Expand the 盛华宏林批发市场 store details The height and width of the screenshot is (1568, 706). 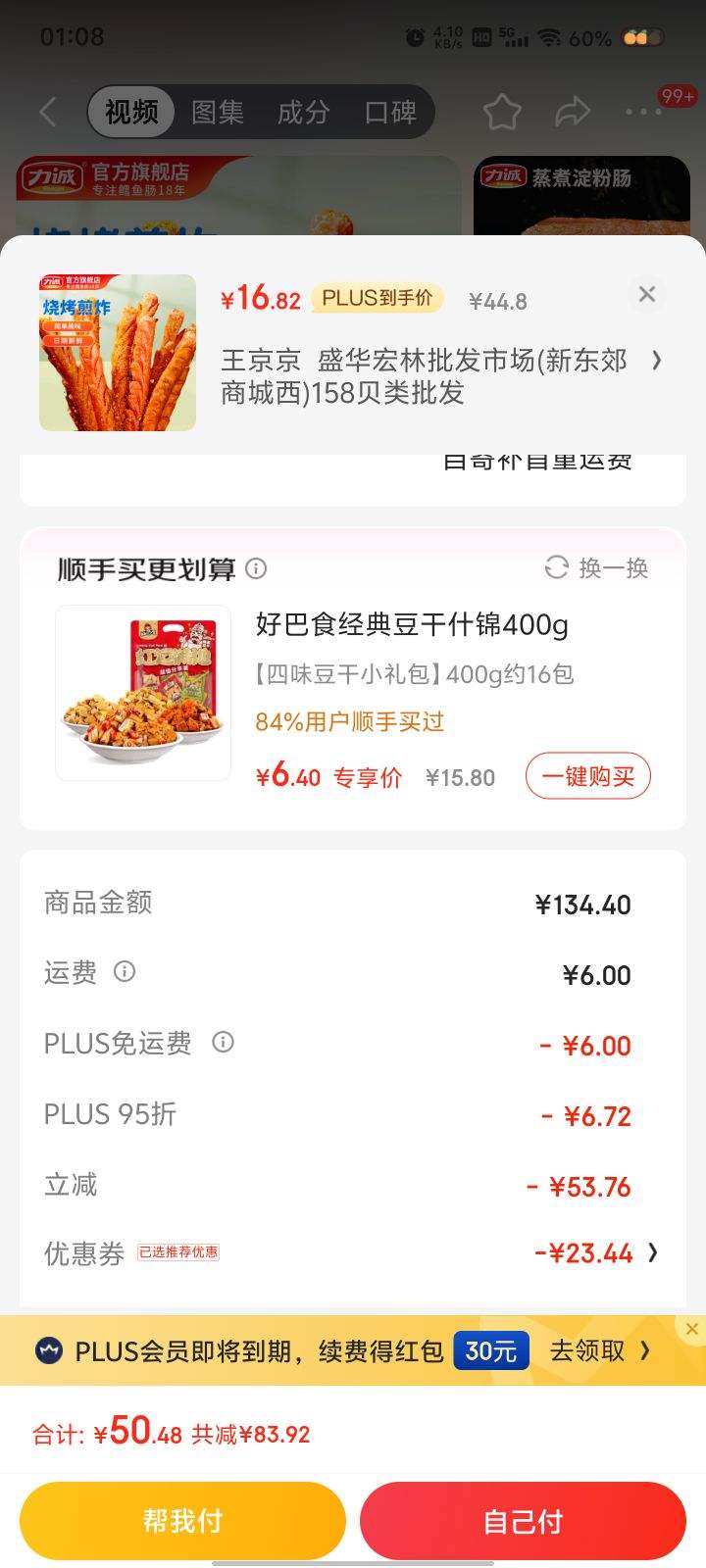(657, 362)
